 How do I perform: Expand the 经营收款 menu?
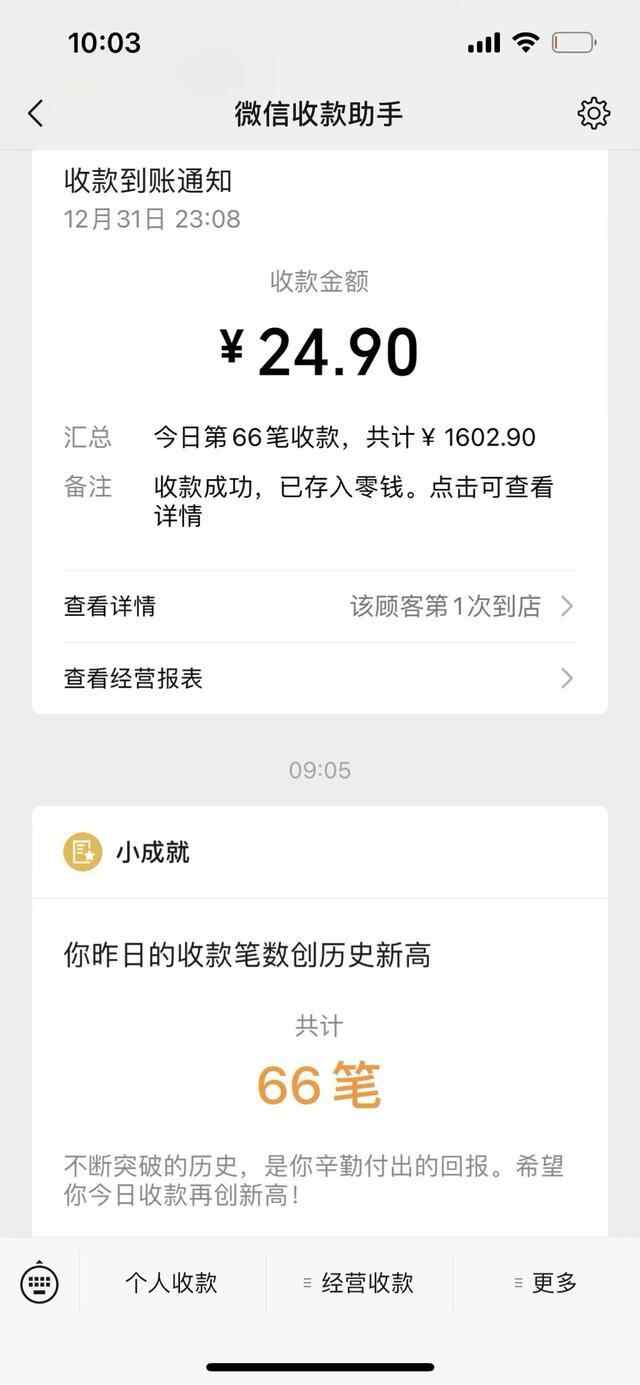click(359, 1283)
